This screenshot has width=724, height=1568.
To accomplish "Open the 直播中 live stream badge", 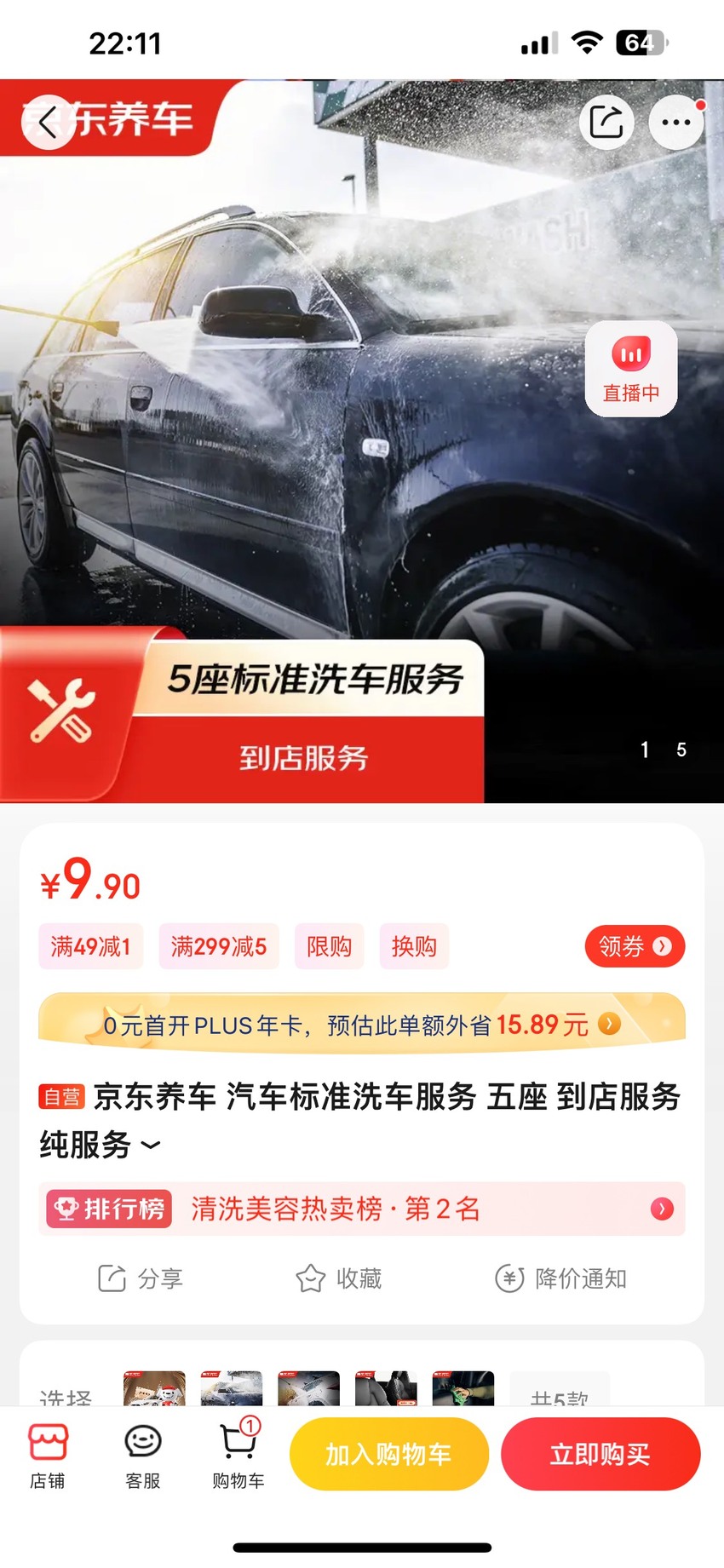I will click(631, 369).
